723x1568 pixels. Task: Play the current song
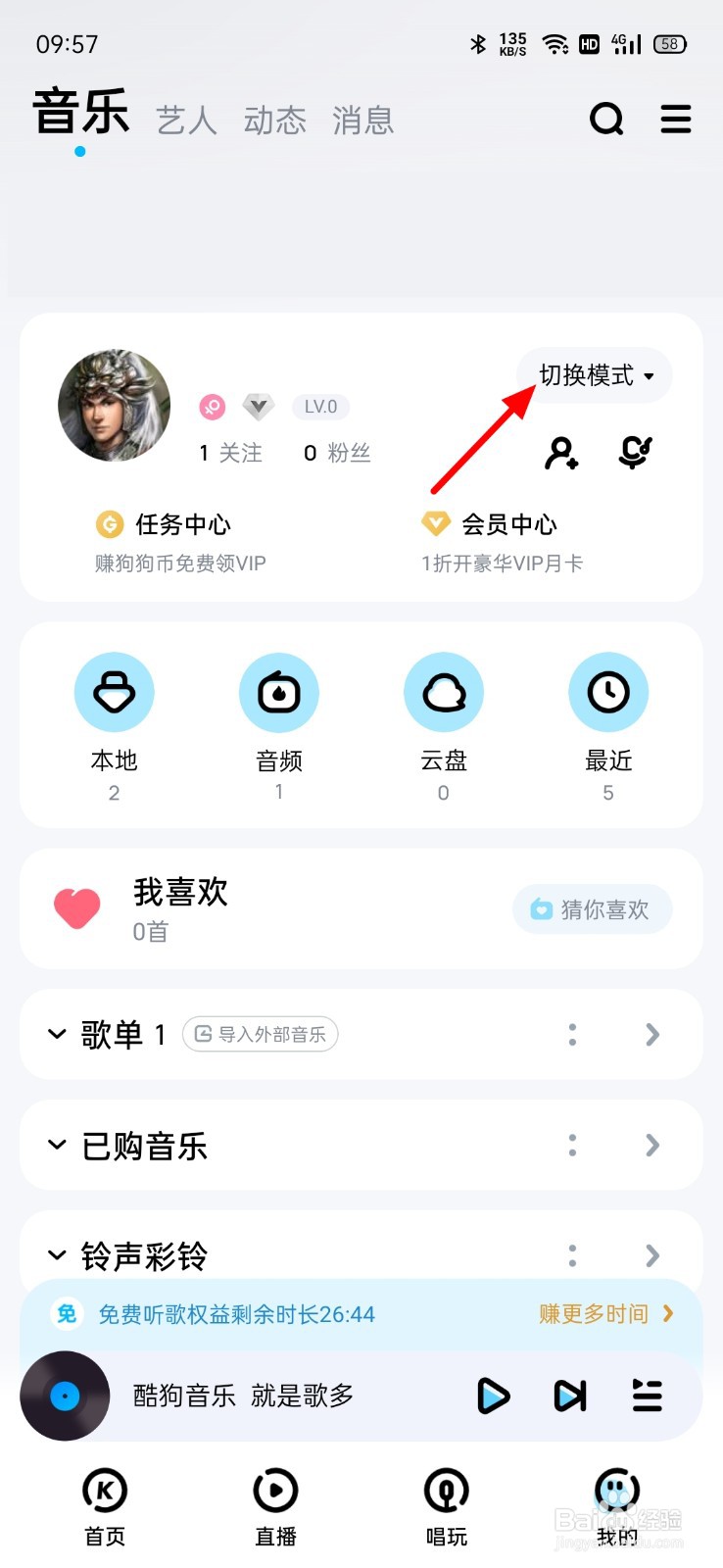pos(493,1396)
